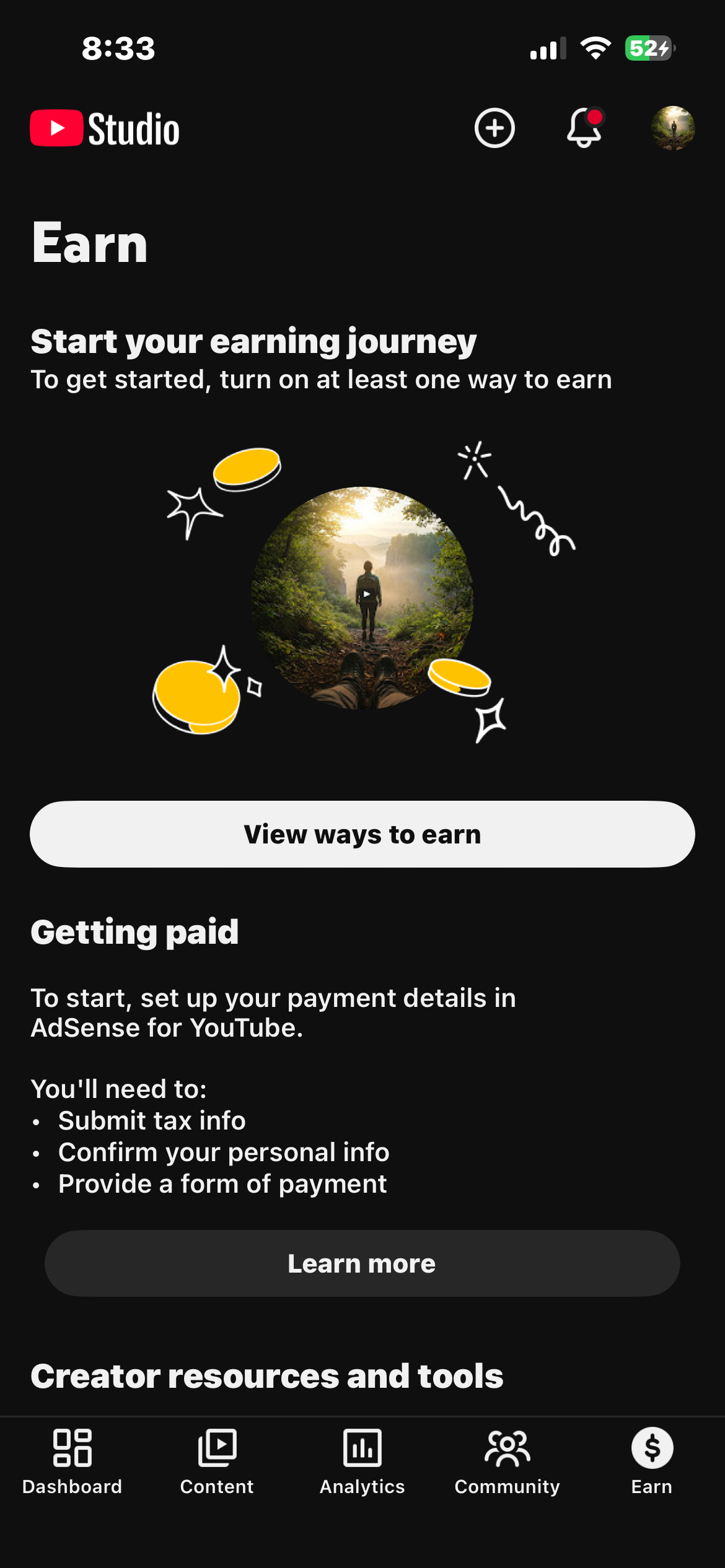Open the notifications bell
The height and width of the screenshot is (1568, 725).
pos(584,128)
